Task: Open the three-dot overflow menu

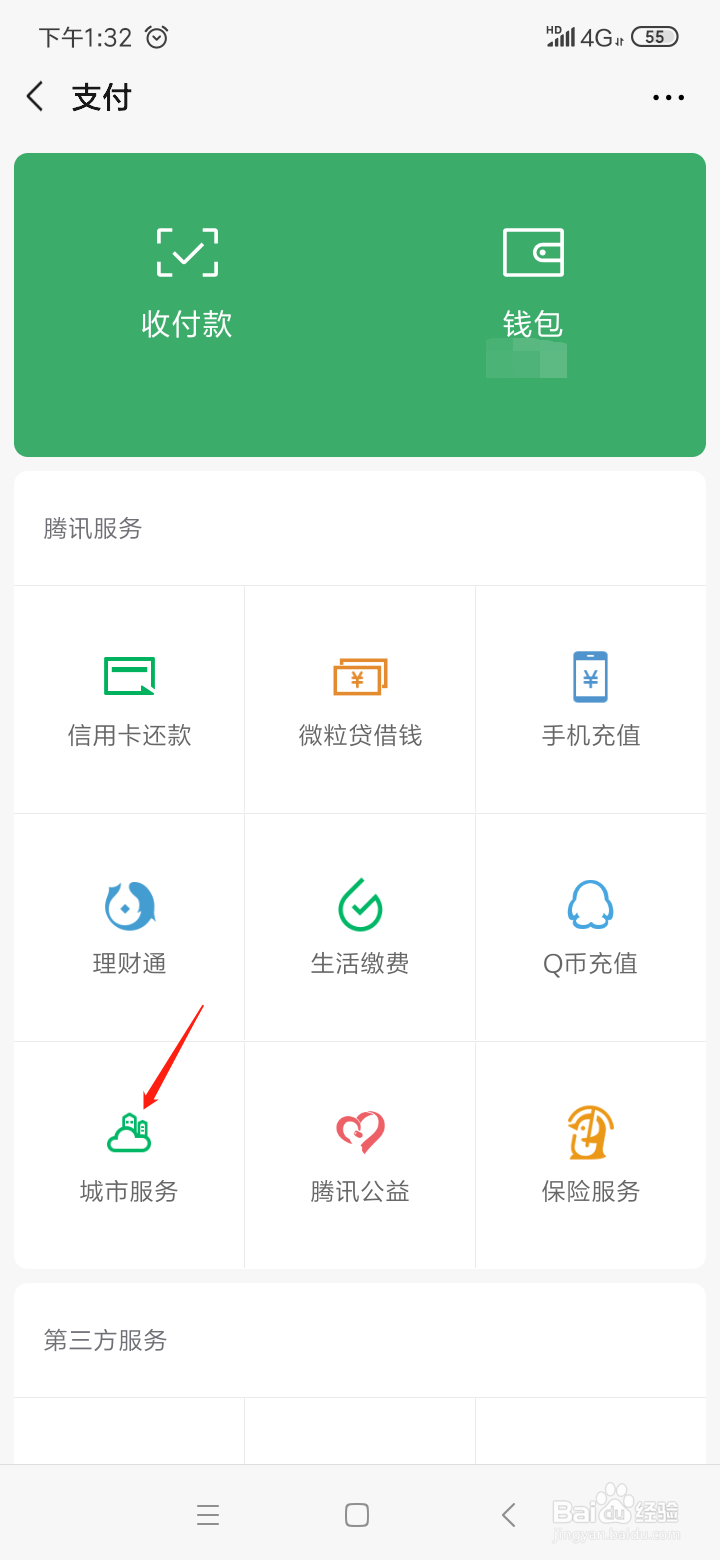Action: coord(667,97)
